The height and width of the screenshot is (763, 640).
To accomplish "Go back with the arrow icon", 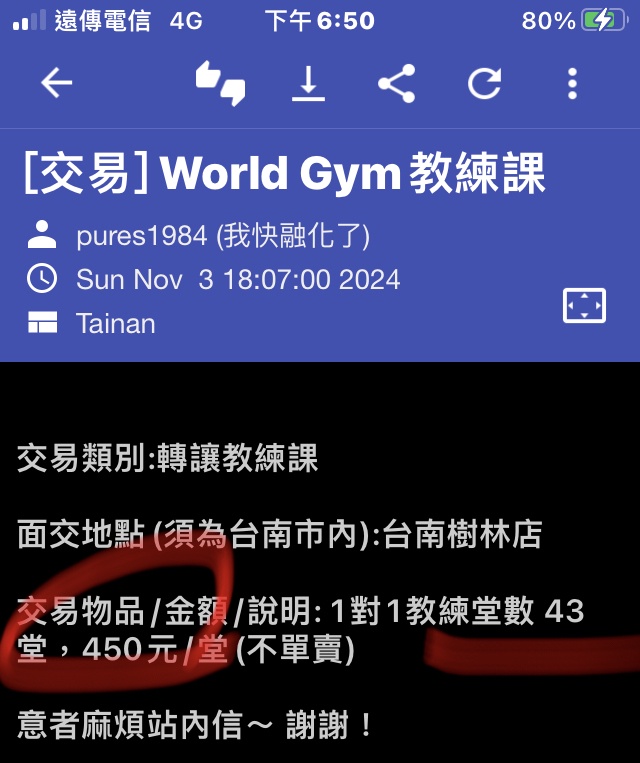I will pyautogui.click(x=57, y=84).
